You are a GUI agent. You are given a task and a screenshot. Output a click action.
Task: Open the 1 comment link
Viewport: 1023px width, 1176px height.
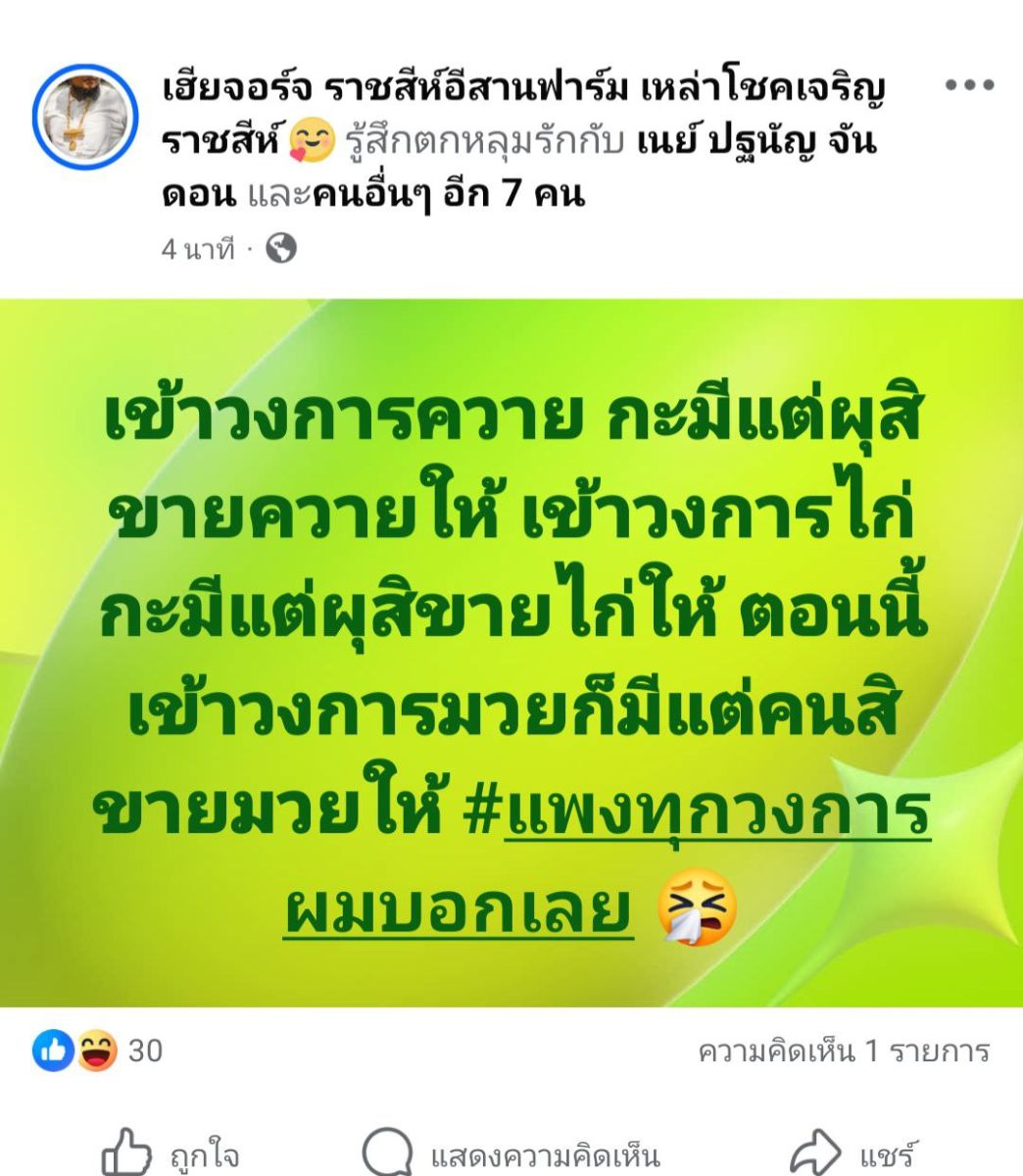click(x=844, y=1052)
